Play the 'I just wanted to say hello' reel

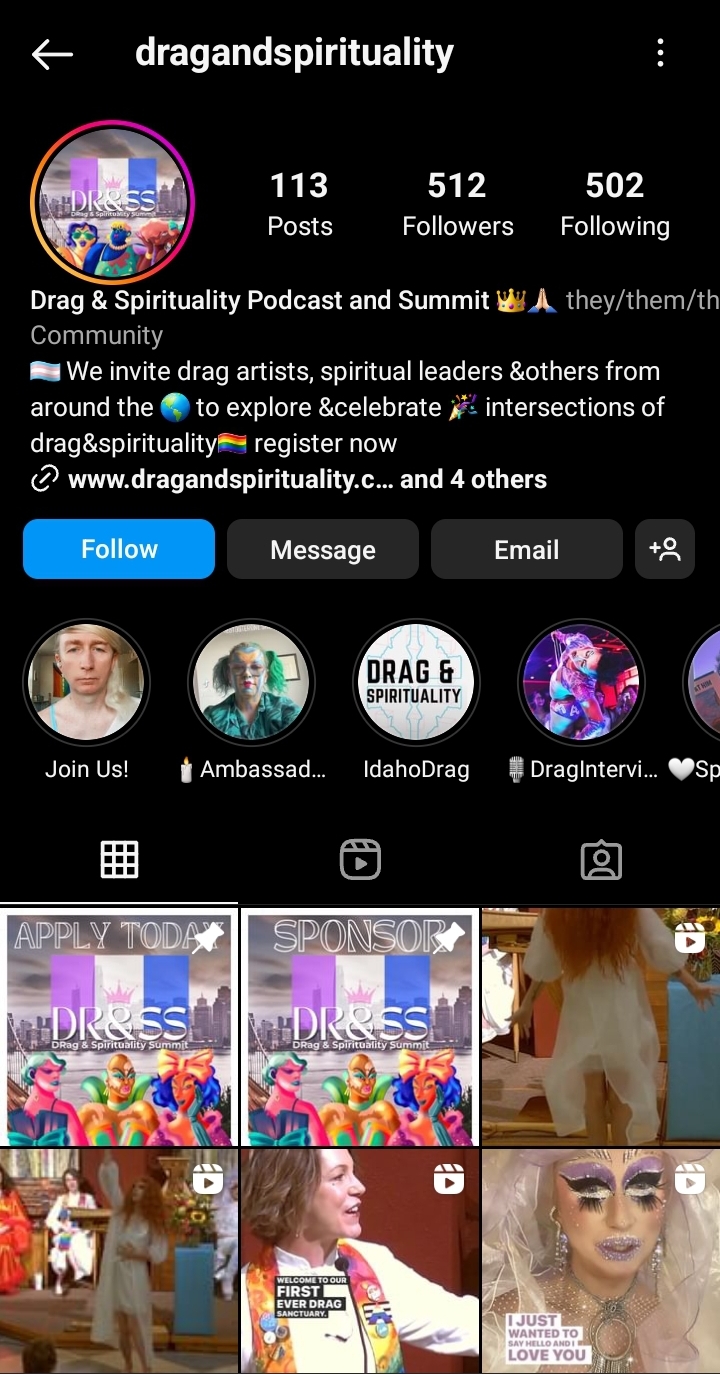coord(601,1260)
